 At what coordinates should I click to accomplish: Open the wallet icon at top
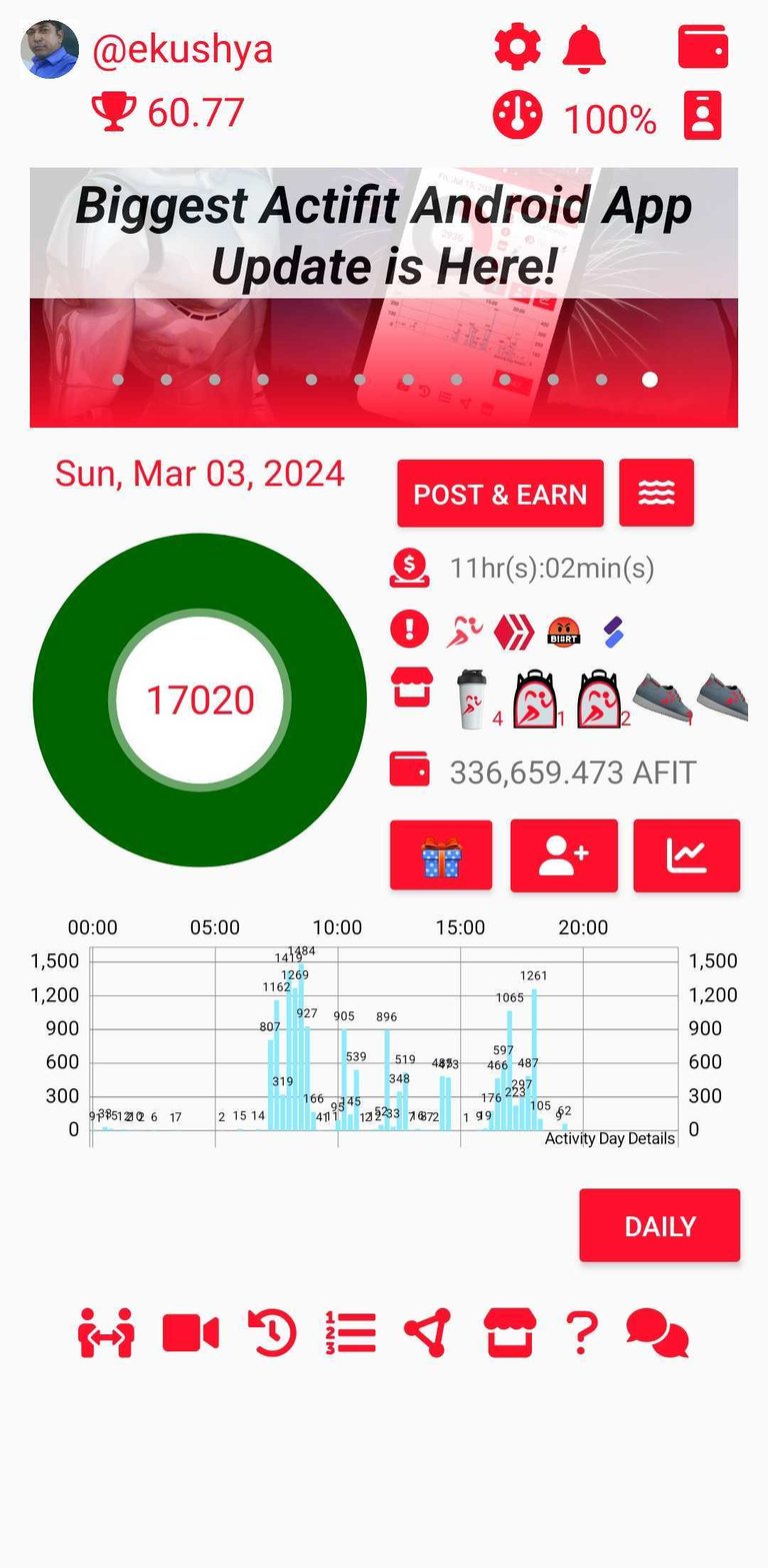(703, 47)
